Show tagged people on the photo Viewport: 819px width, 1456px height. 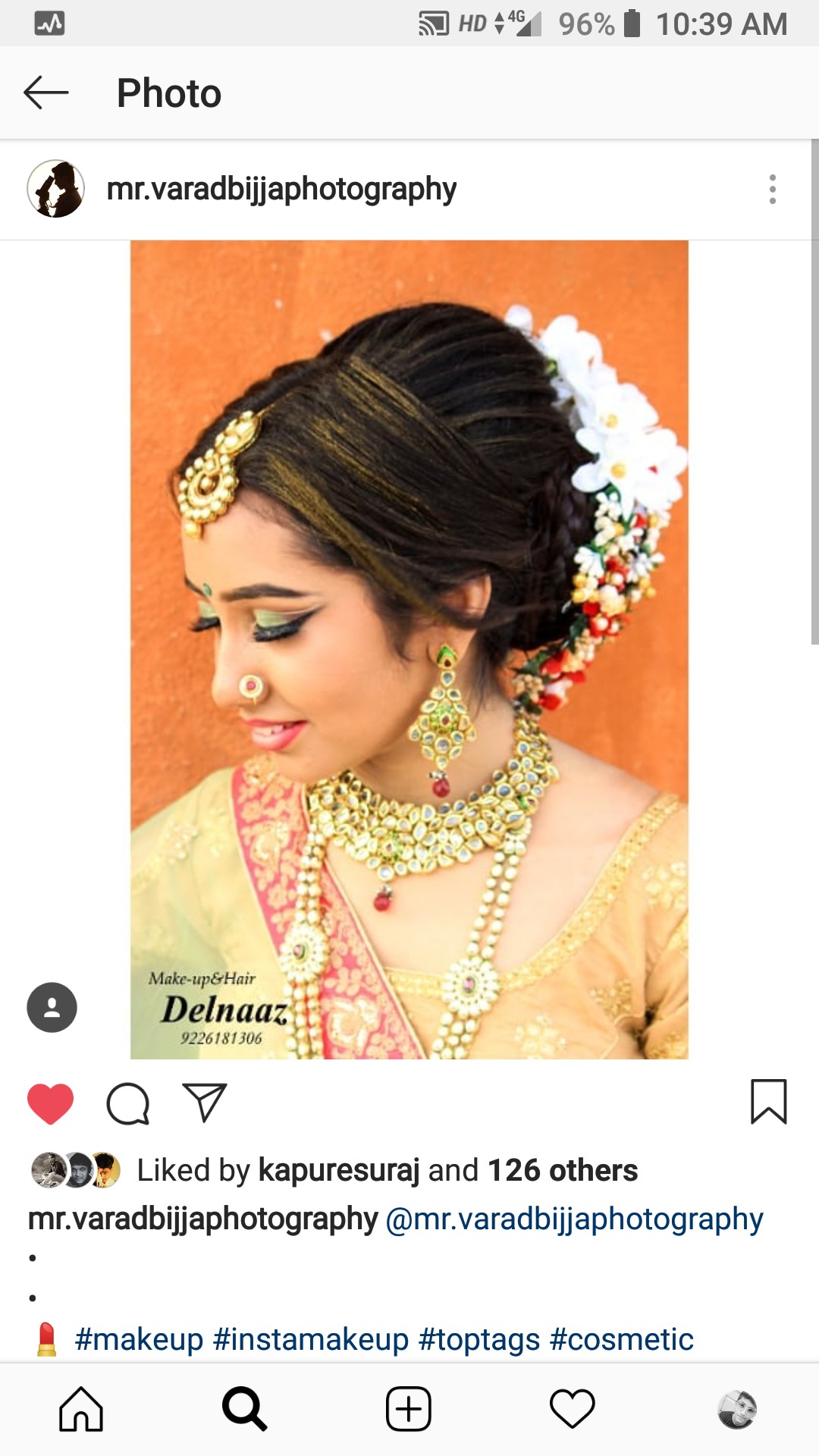coord(52,1007)
